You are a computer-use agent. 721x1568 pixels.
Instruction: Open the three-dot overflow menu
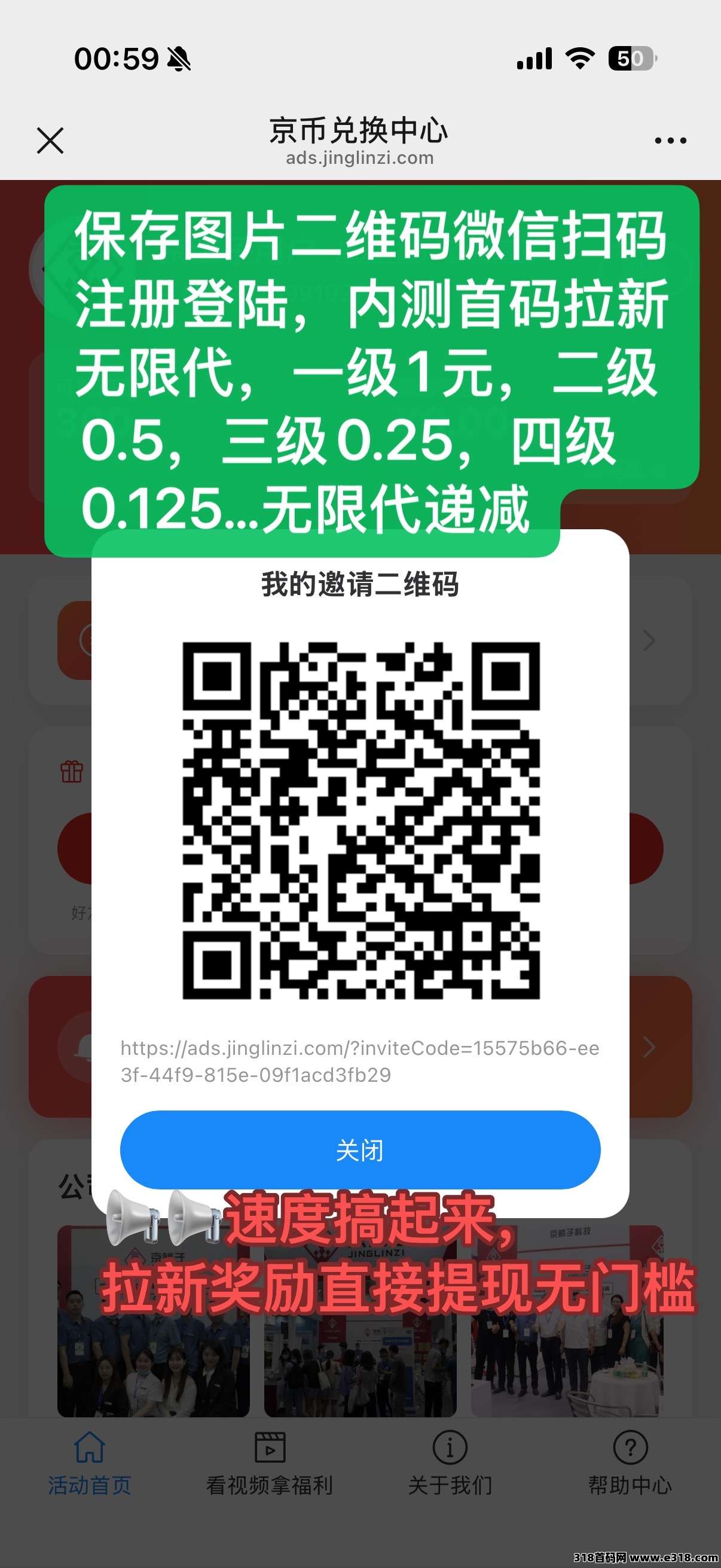click(670, 141)
